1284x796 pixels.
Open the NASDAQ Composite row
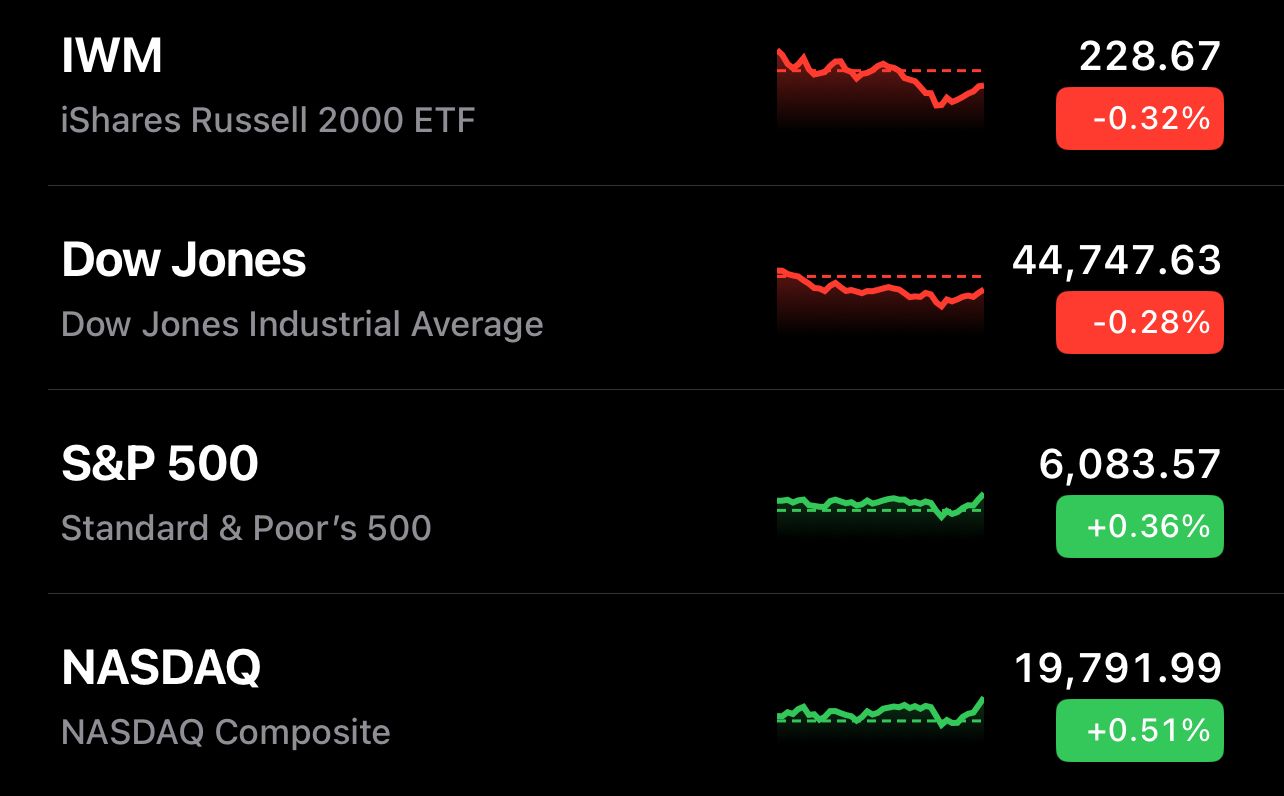coord(300,698)
